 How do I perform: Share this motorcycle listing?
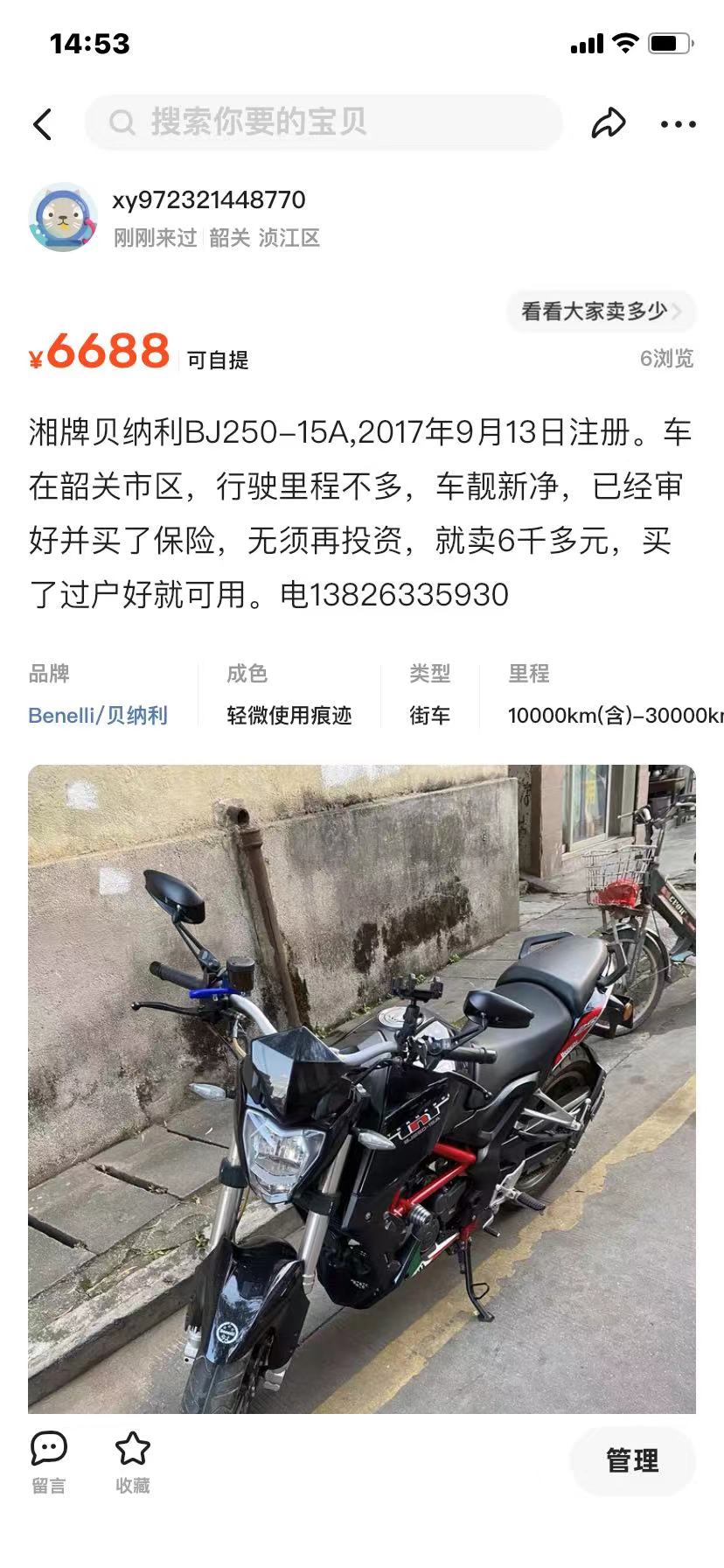point(608,123)
